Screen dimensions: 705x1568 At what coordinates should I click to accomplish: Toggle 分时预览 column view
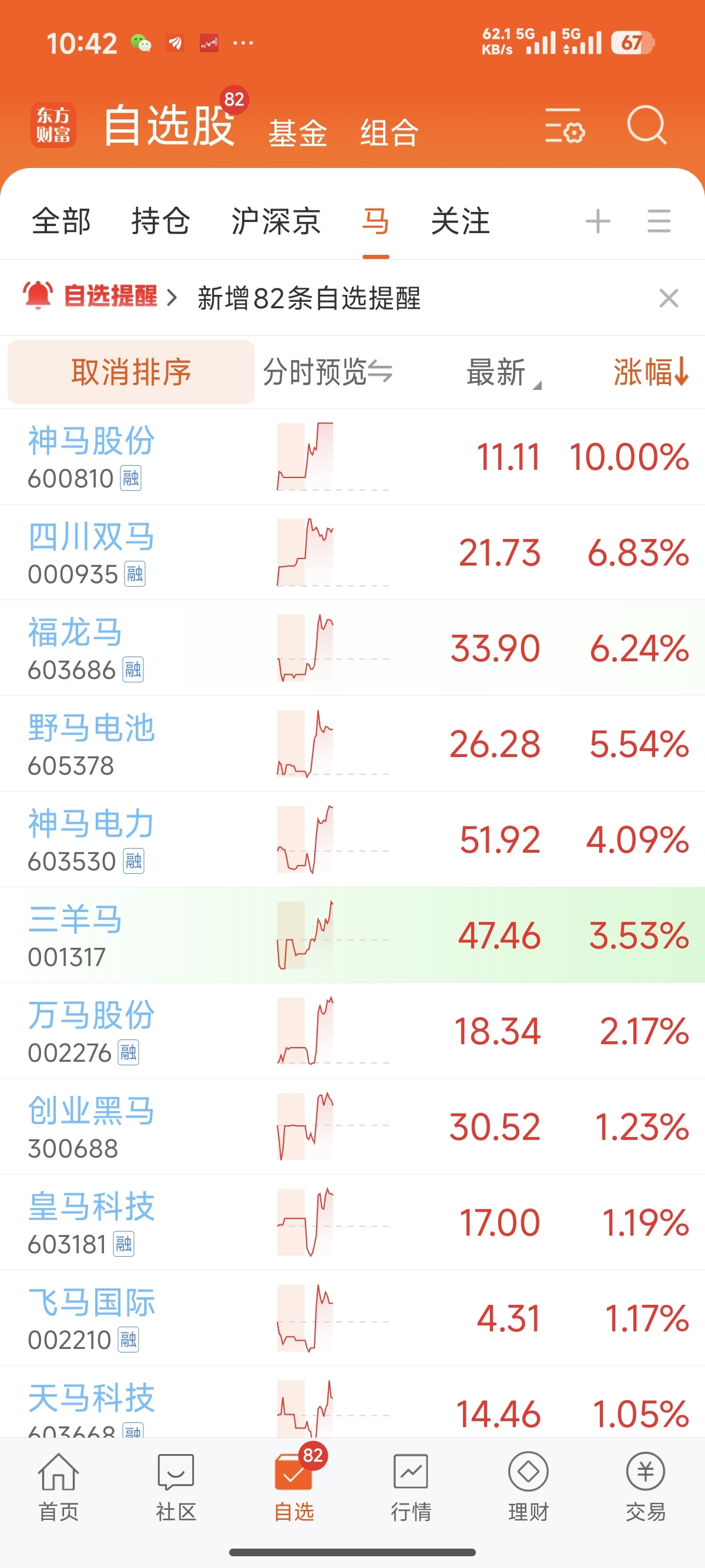[328, 372]
